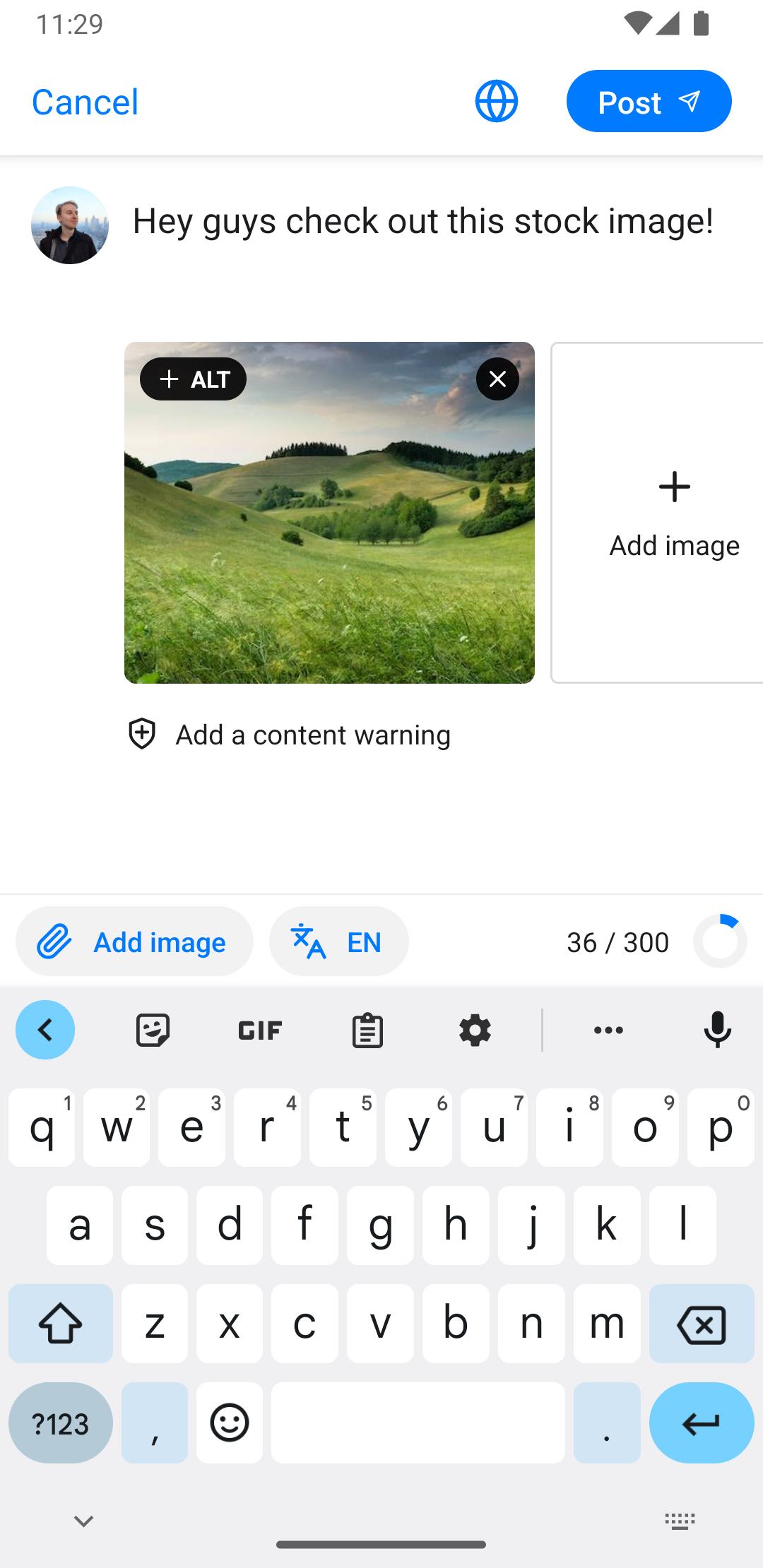Switch to the ?123 symbols keyboard
The height and width of the screenshot is (1568, 763).
coord(61,1423)
